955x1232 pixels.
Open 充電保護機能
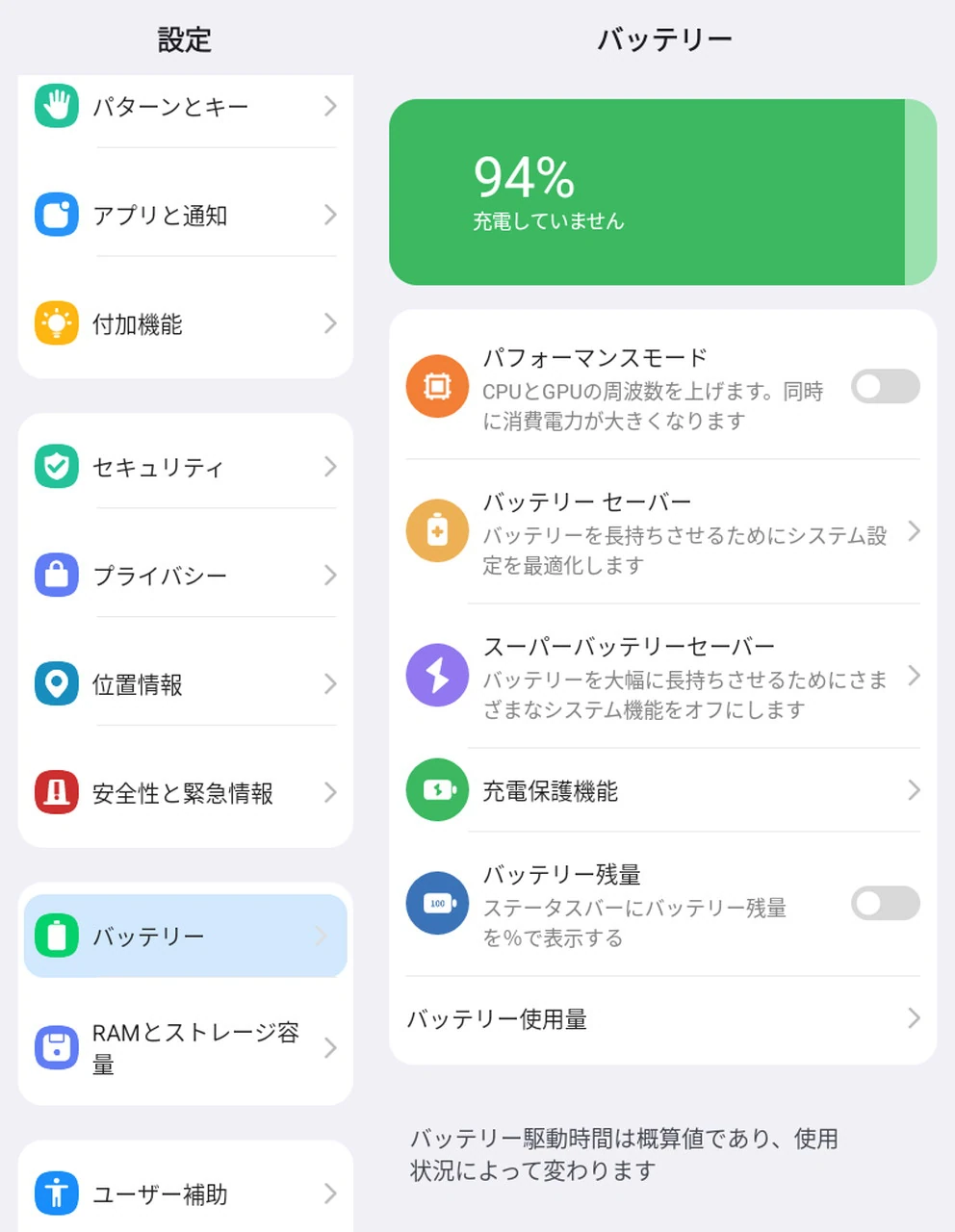662,790
